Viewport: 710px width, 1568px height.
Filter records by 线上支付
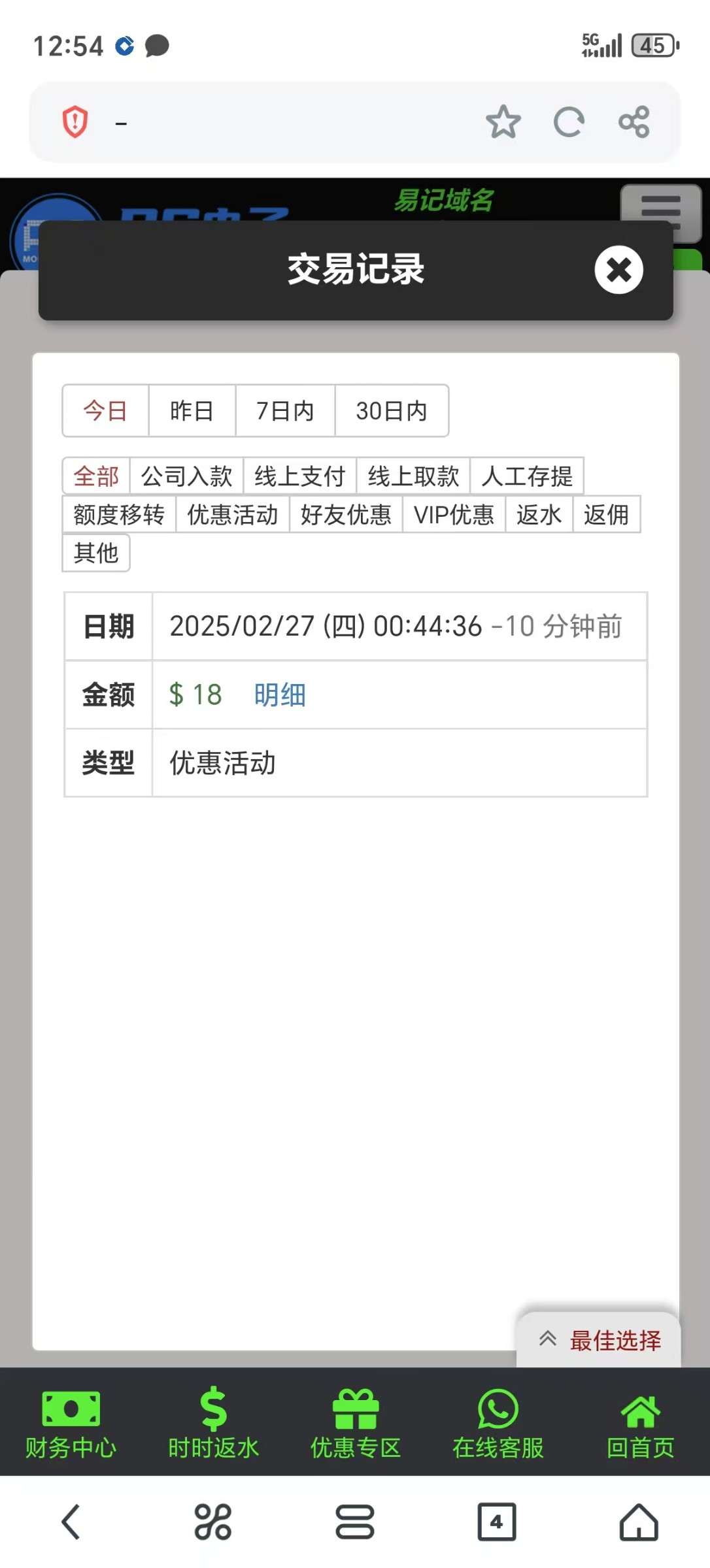click(x=299, y=476)
